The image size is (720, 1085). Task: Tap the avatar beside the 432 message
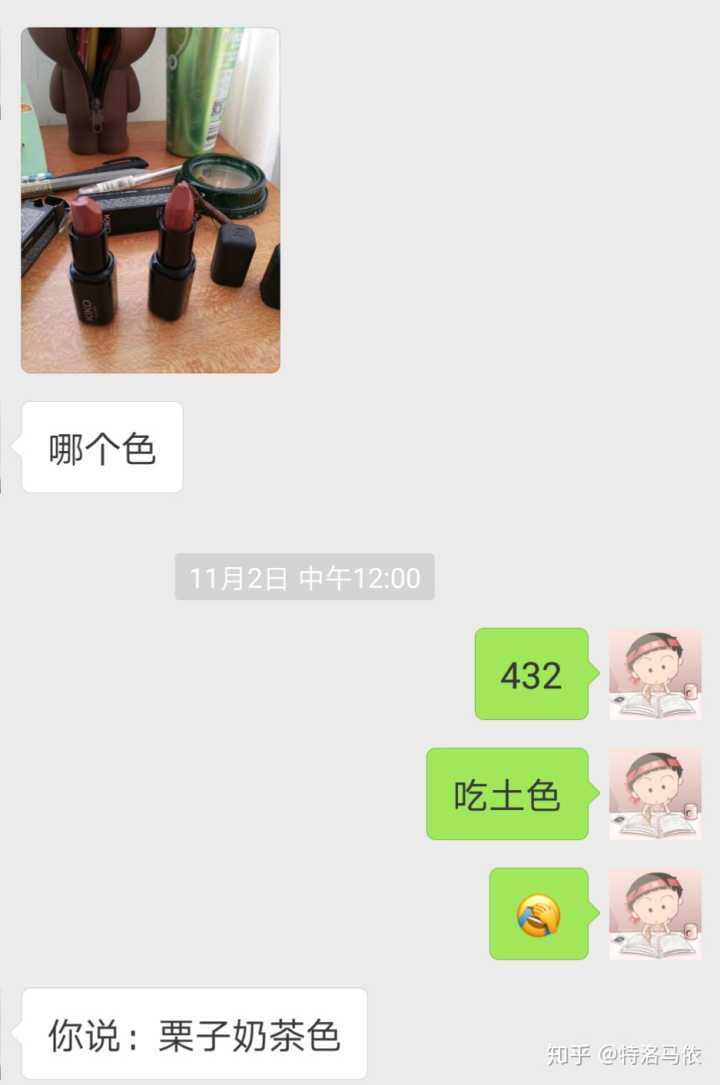pos(655,674)
